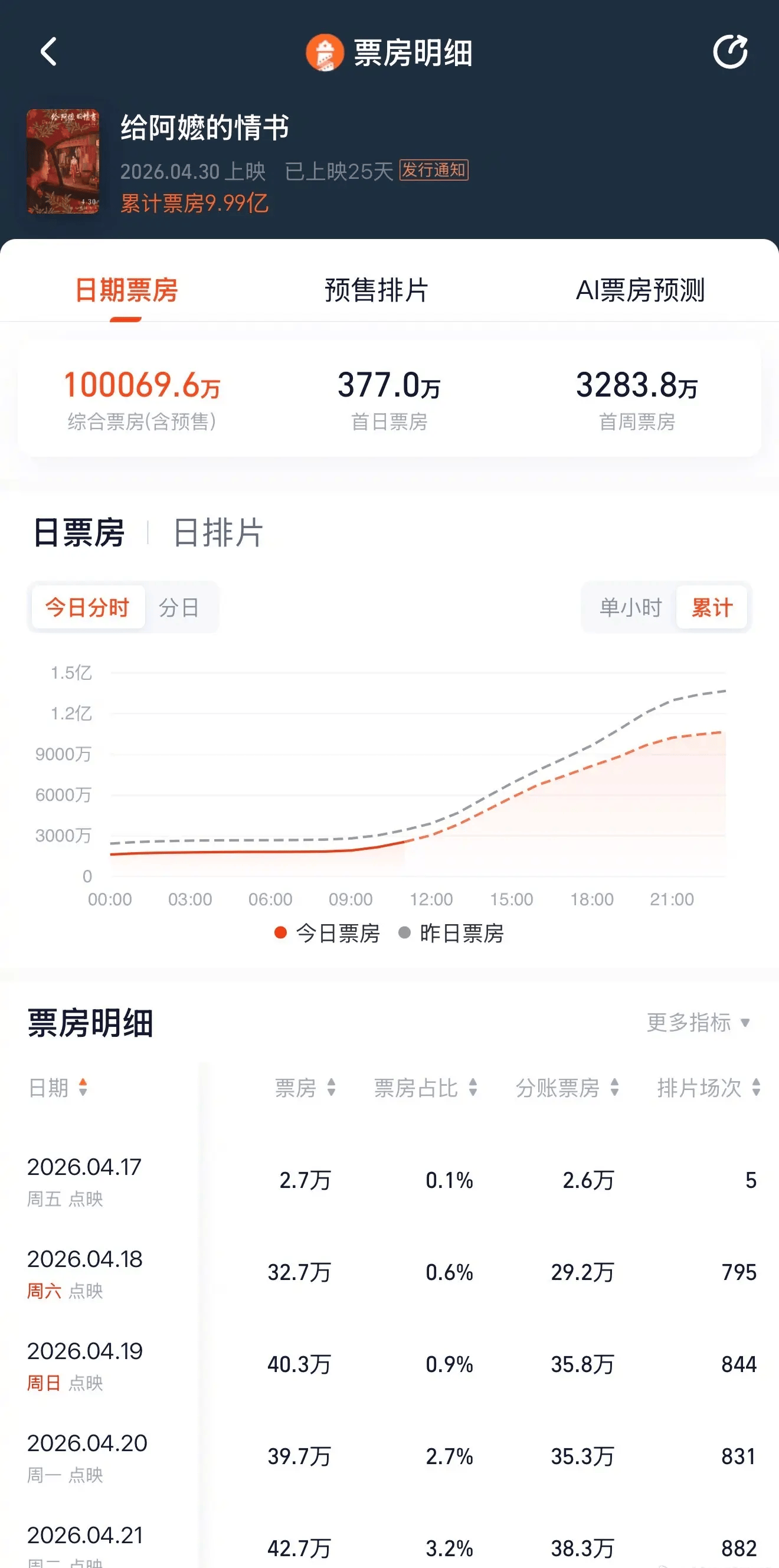Select the 累计 view option
This screenshot has height=1568, width=779.
(x=712, y=607)
